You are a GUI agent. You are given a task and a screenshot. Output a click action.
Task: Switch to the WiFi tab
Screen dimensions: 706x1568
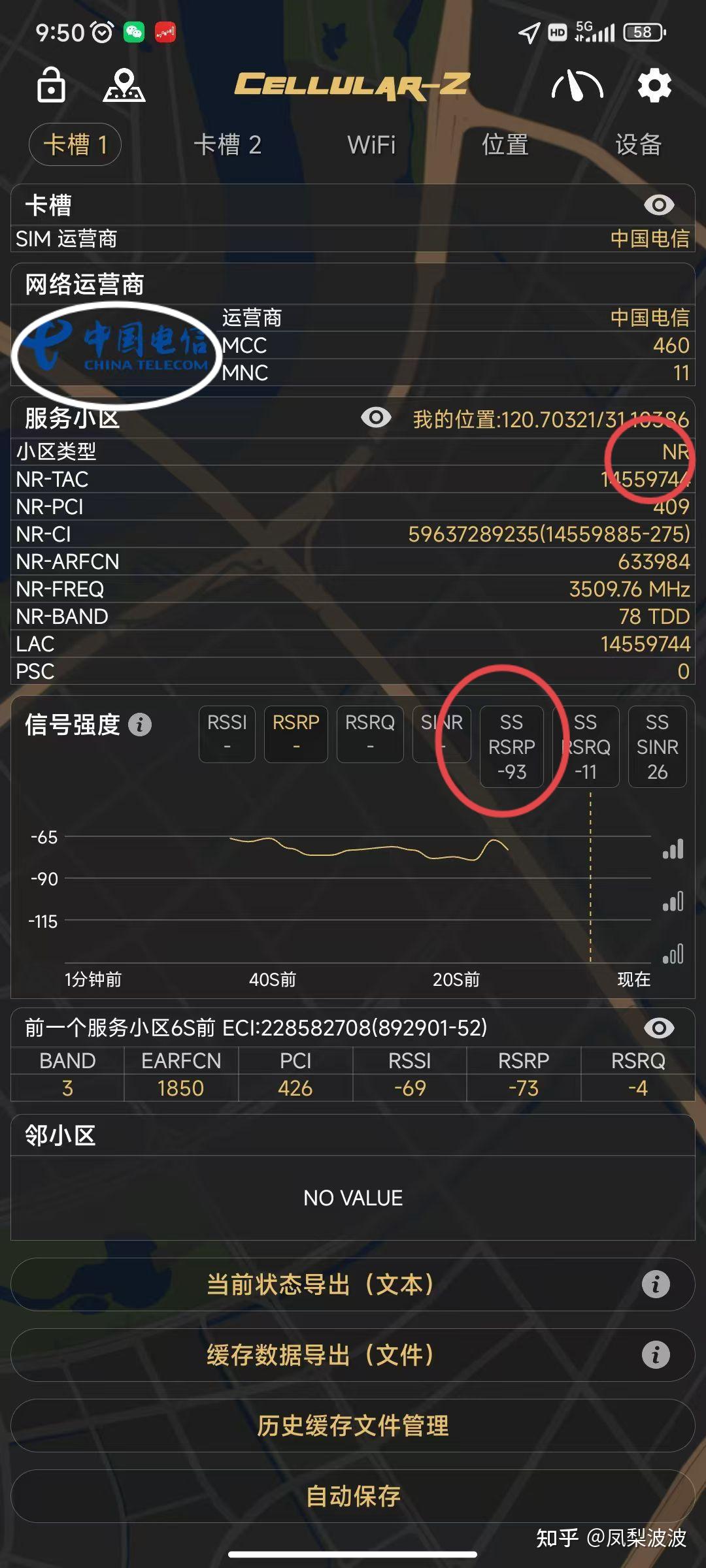(x=371, y=144)
